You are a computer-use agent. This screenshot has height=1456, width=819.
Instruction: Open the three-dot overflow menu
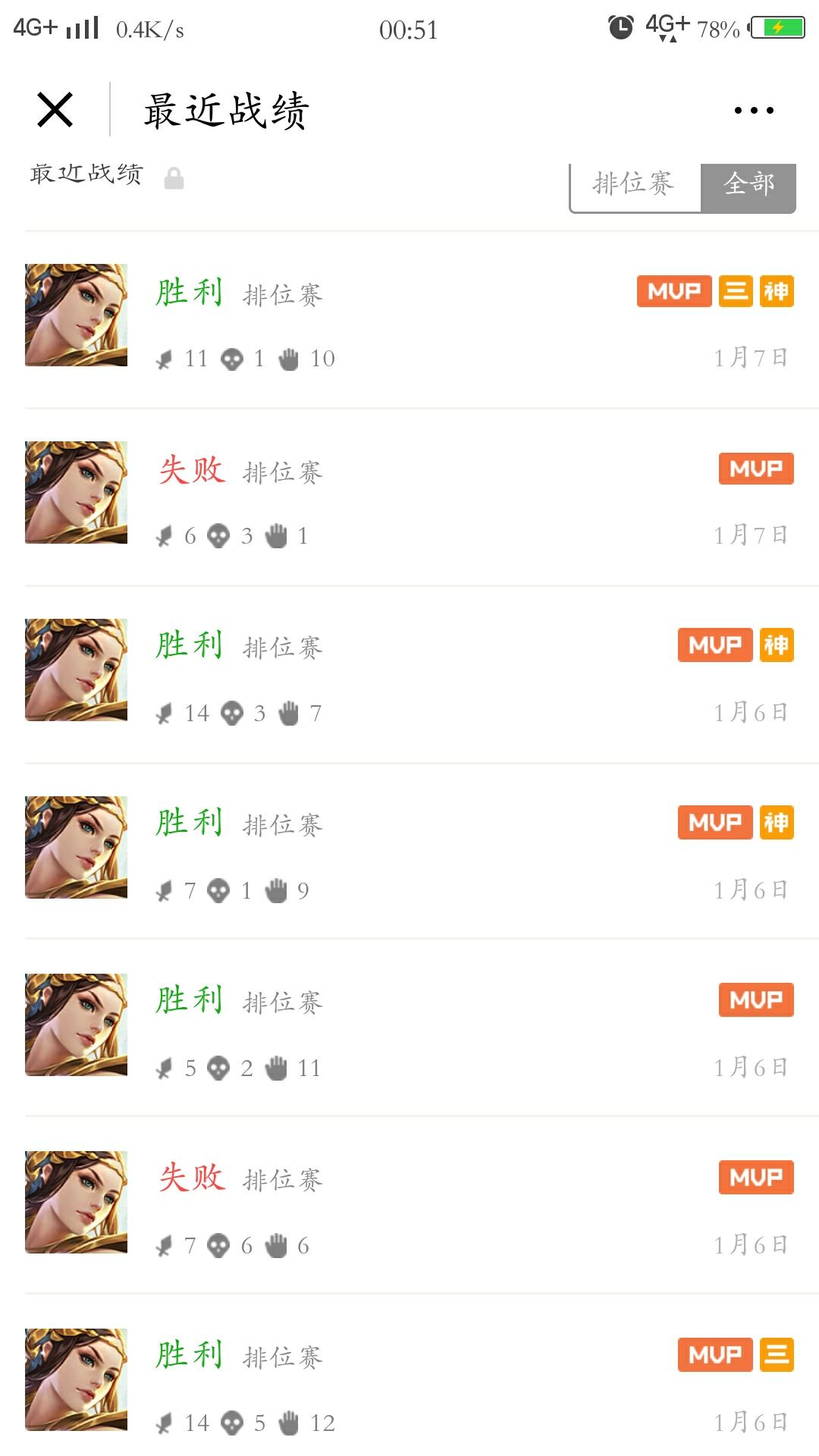(754, 111)
